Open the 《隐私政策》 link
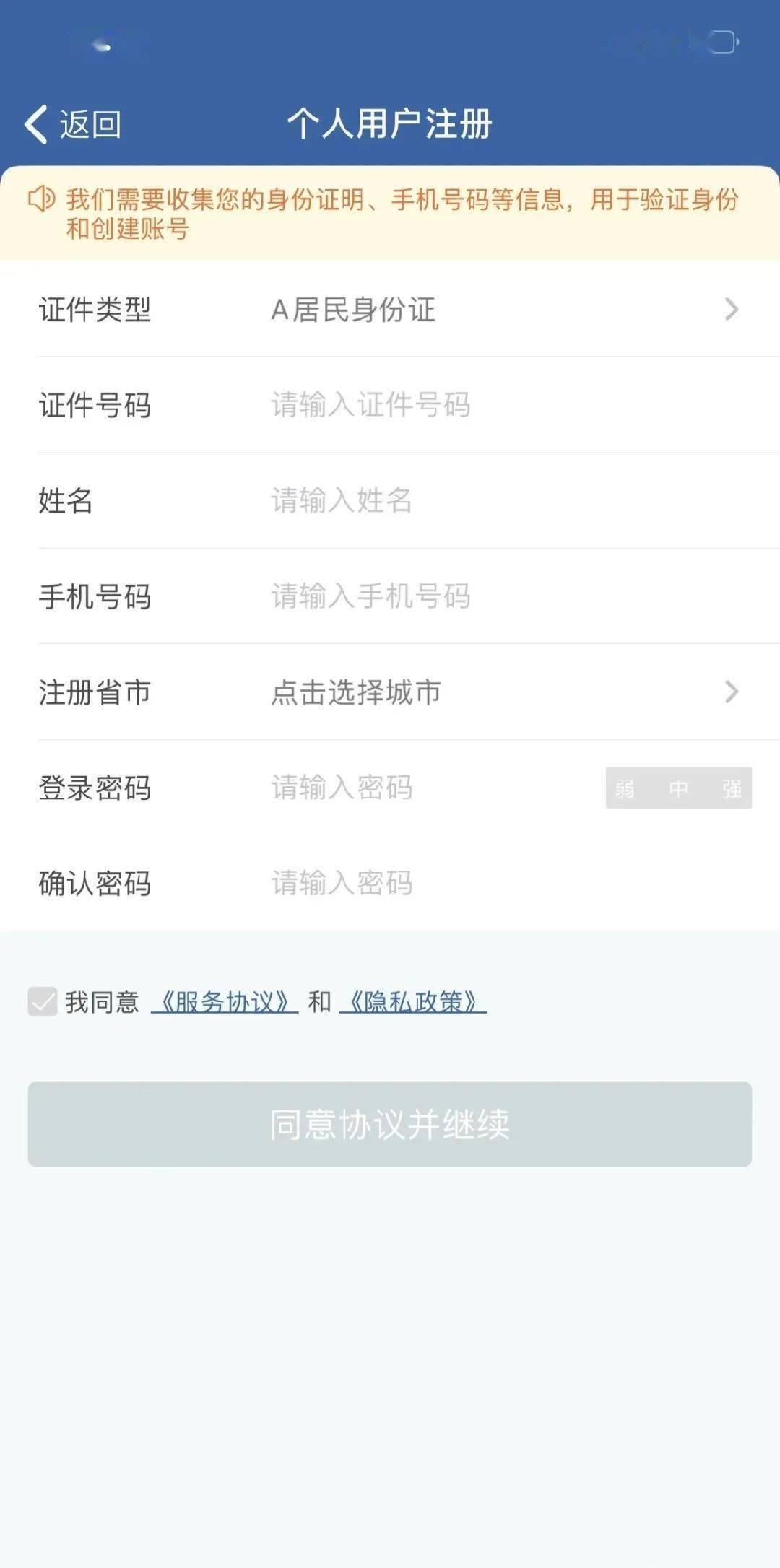The image size is (780, 1568). pos(413,1002)
